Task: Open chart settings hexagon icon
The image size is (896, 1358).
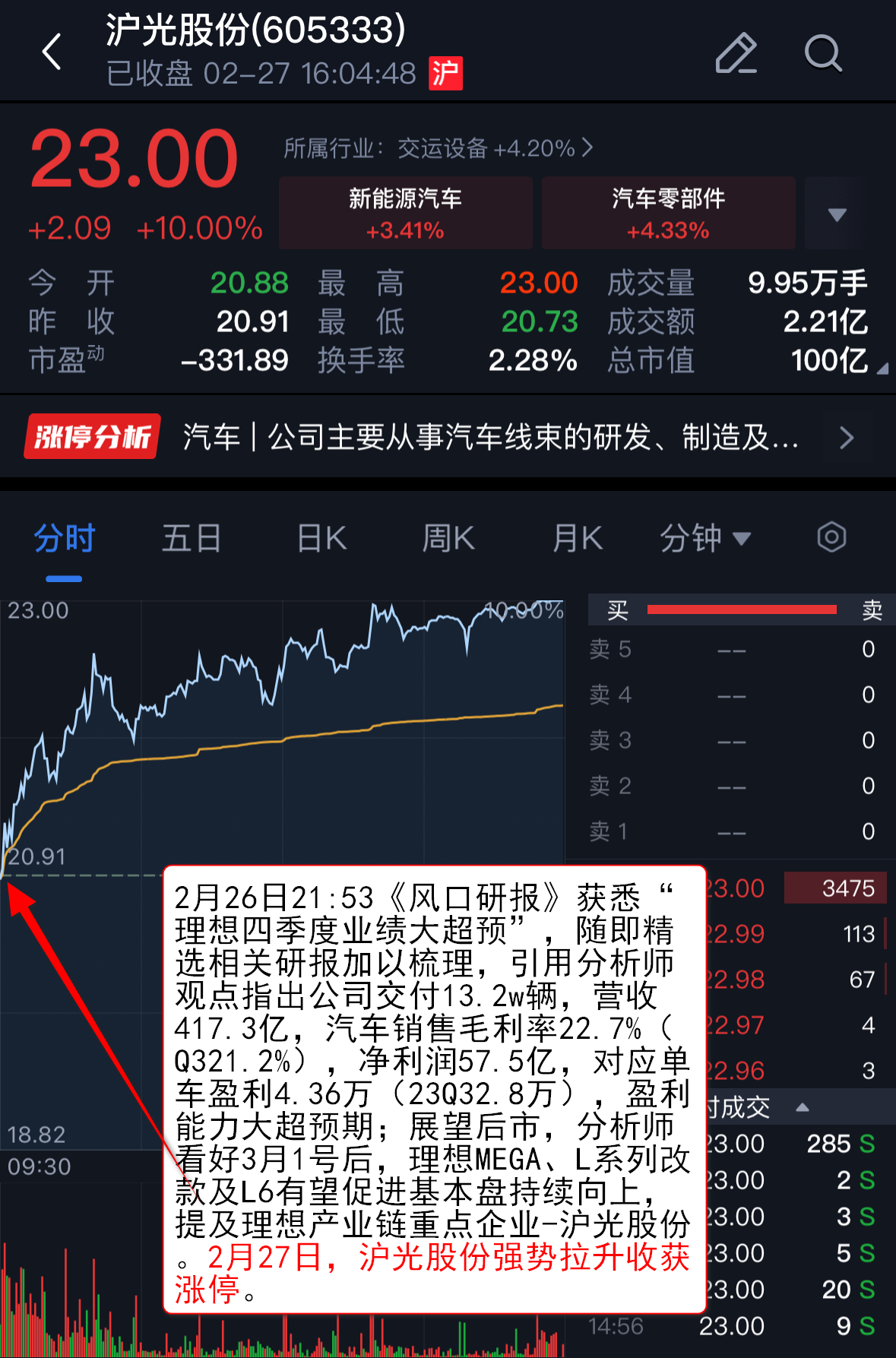Action: [831, 537]
